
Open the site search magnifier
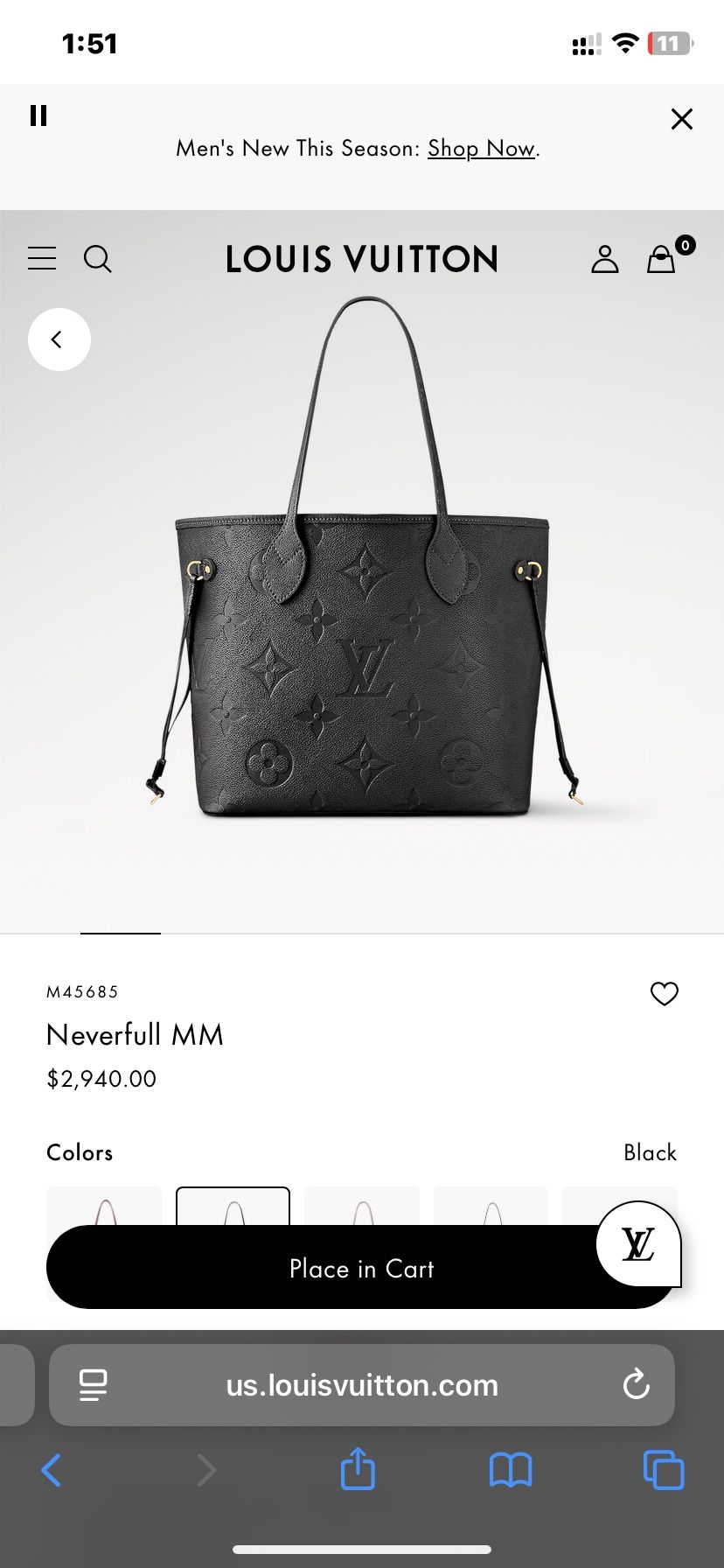97,259
